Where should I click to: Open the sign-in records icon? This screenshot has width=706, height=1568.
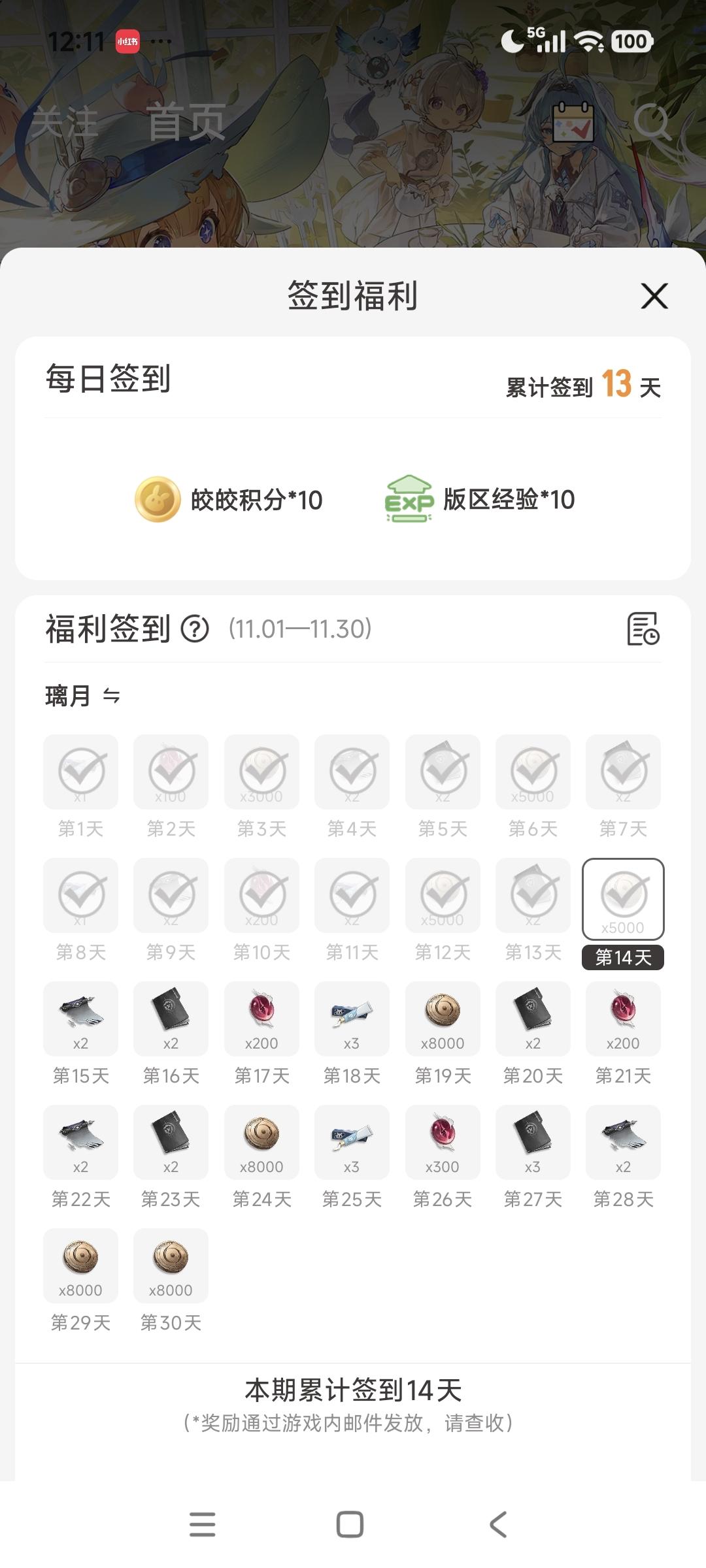[x=643, y=629]
